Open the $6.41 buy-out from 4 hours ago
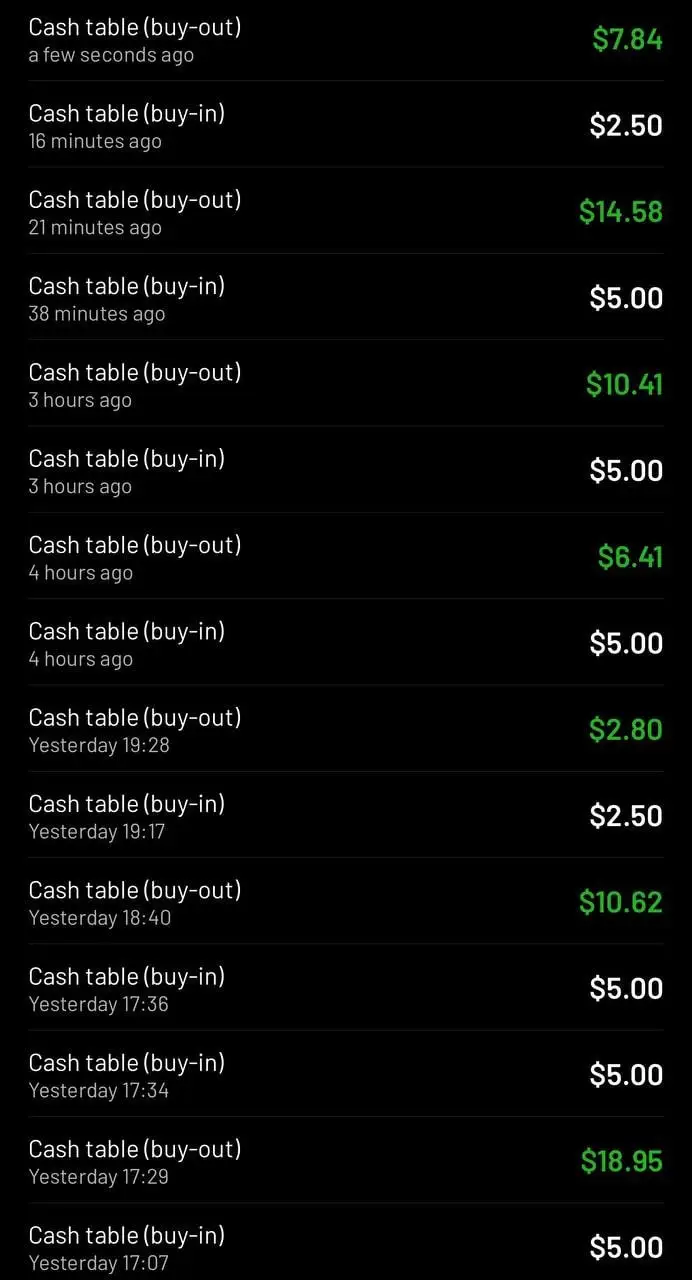Image resolution: width=692 pixels, height=1280 pixels. click(x=346, y=556)
